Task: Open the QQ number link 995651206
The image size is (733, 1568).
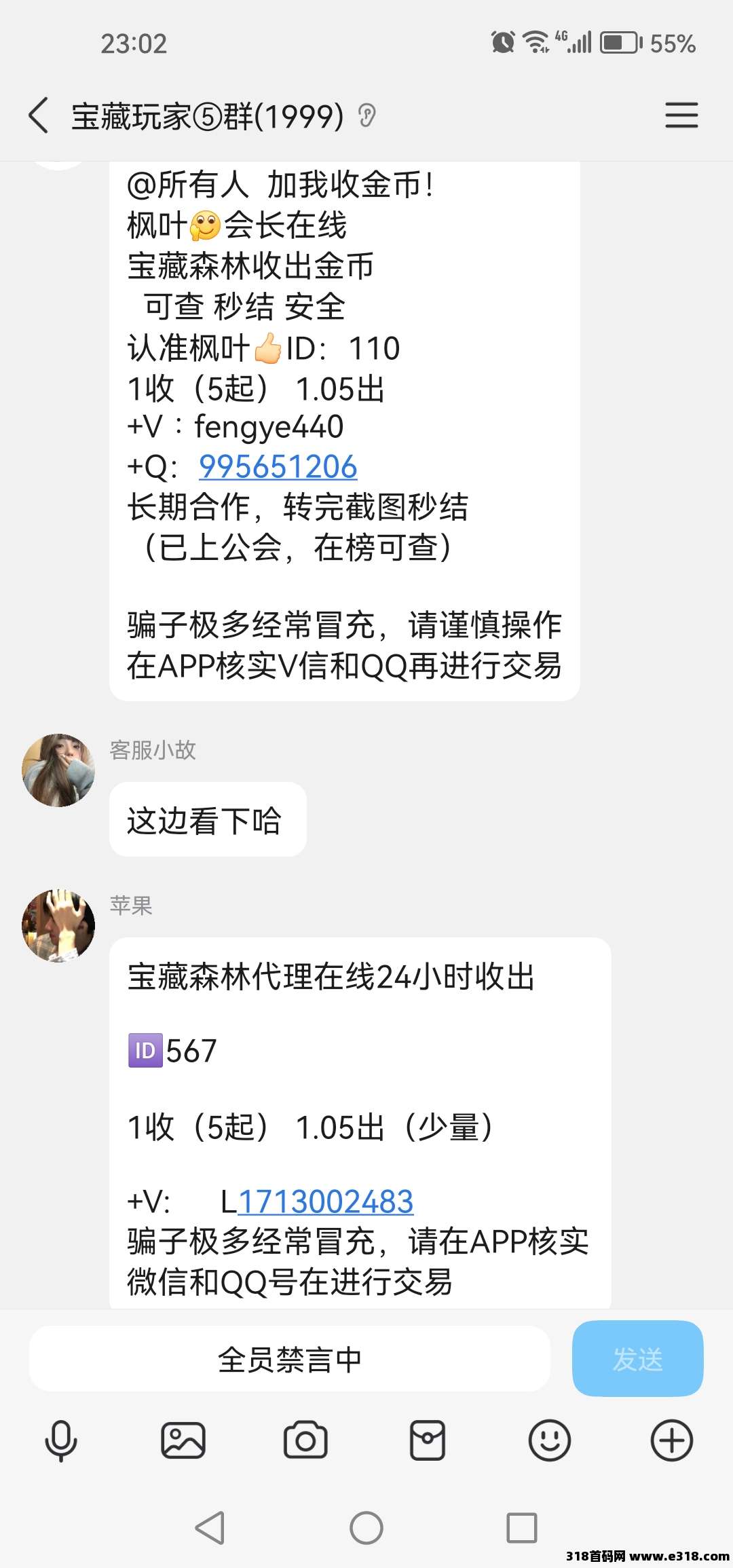Action: [278, 467]
